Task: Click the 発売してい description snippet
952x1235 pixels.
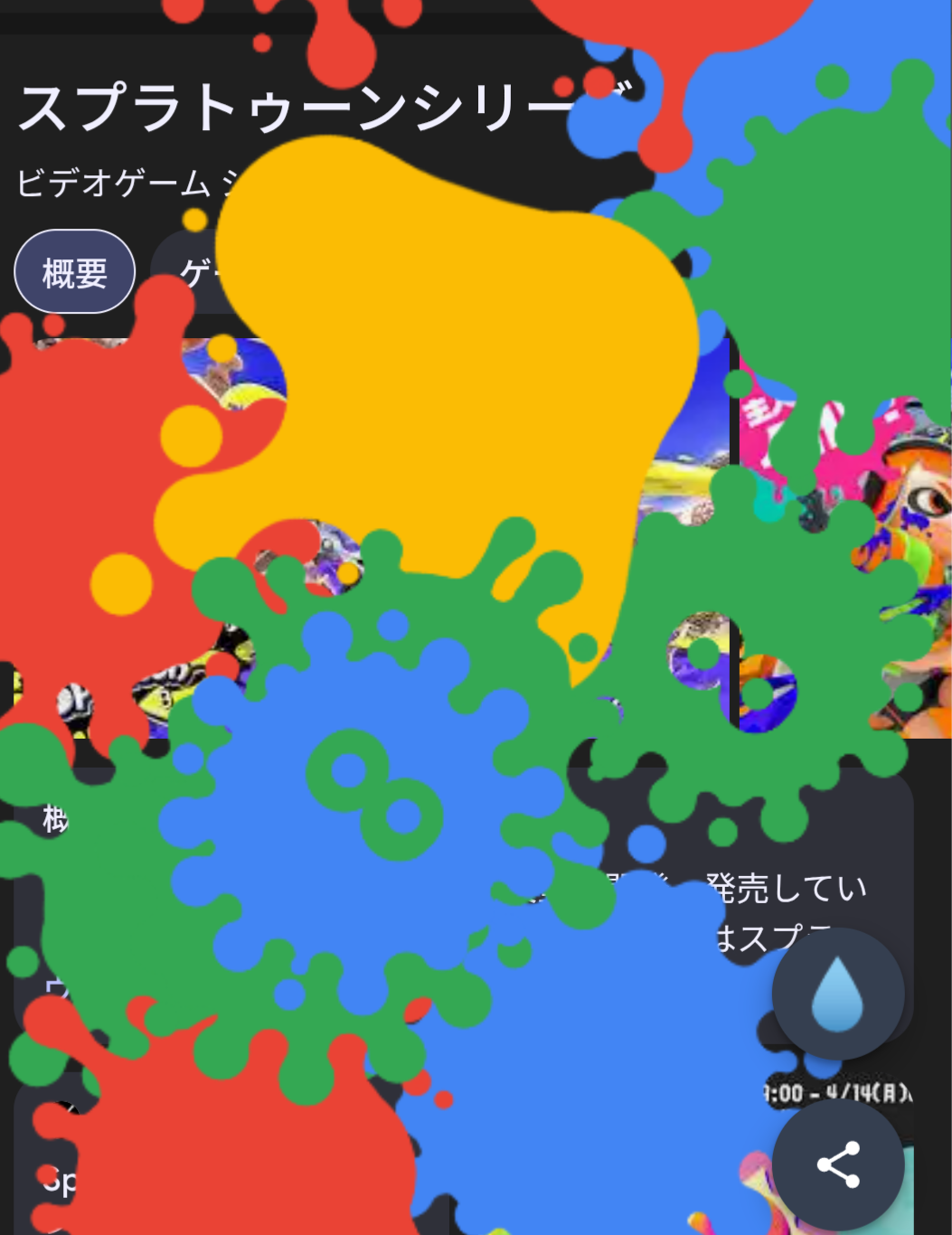Action: 787,888
